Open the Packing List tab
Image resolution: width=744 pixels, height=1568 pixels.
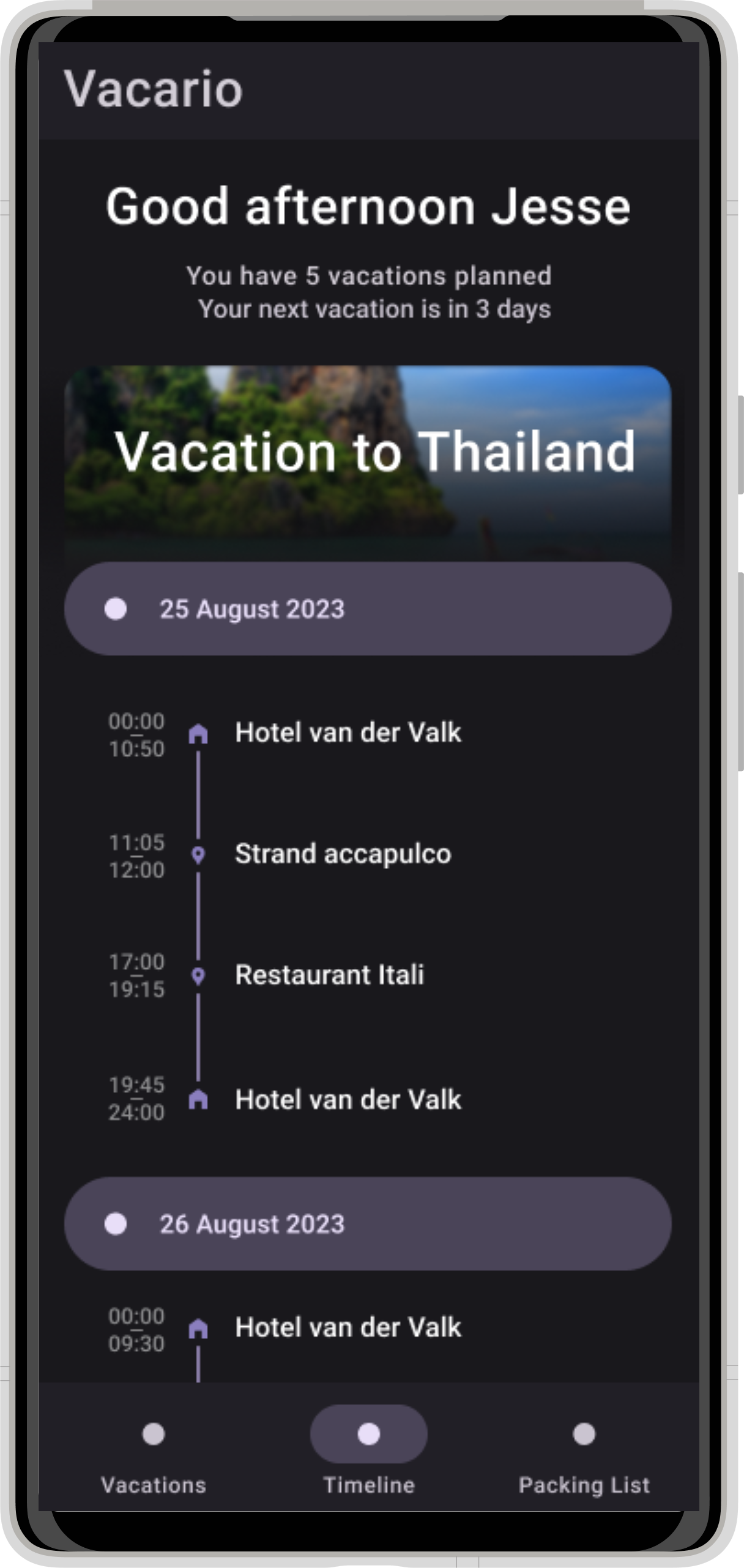tap(584, 1456)
